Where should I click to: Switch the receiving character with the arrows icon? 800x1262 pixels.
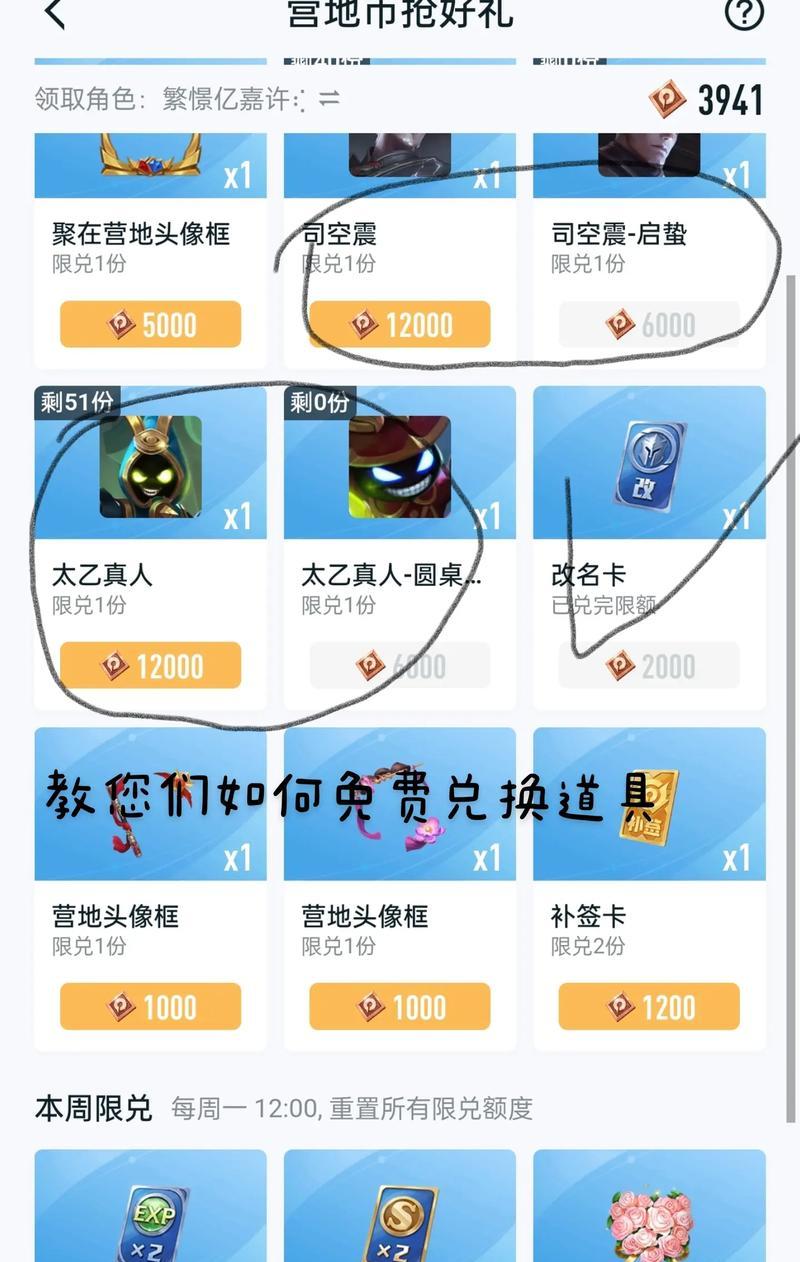click(329, 99)
